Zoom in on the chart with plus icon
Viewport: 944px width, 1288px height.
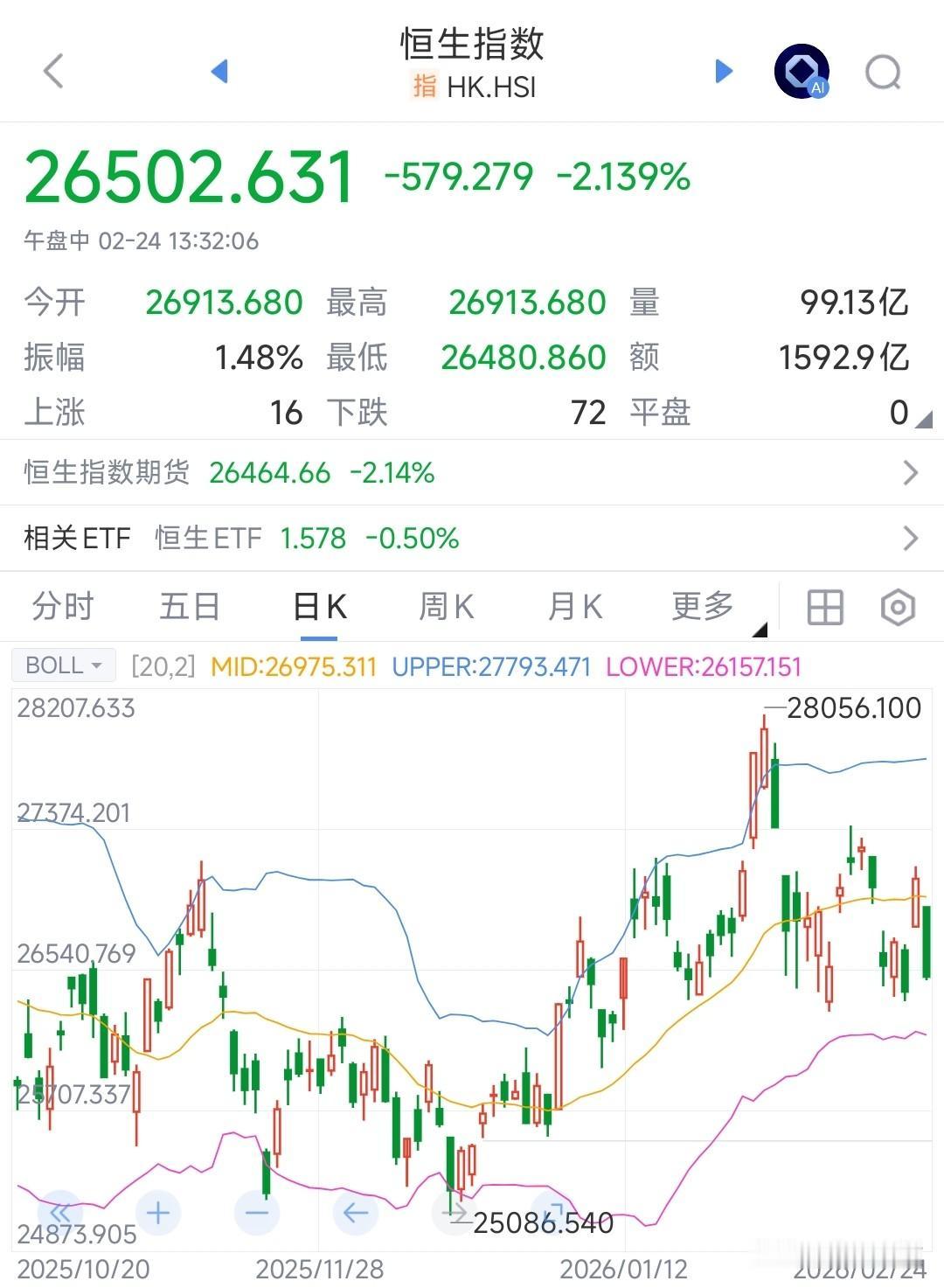pyautogui.click(x=157, y=1214)
